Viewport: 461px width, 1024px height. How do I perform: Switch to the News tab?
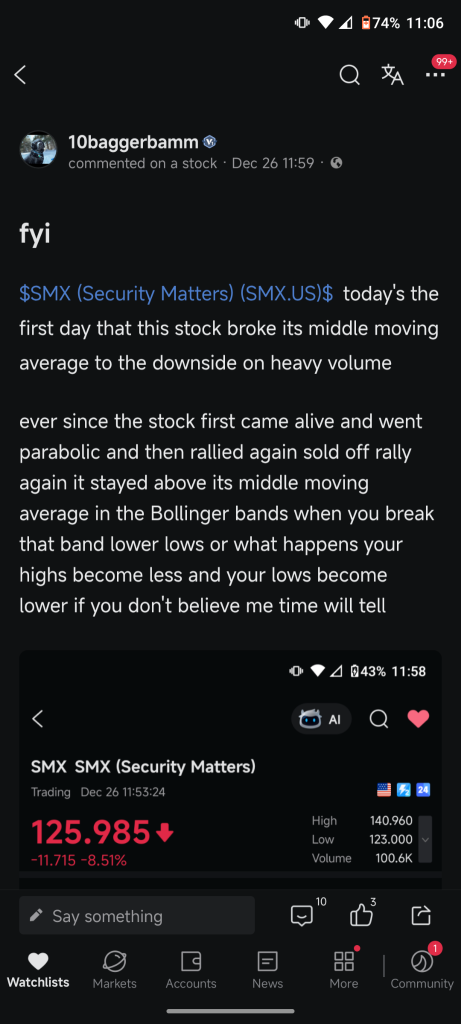click(x=268, y=970)
